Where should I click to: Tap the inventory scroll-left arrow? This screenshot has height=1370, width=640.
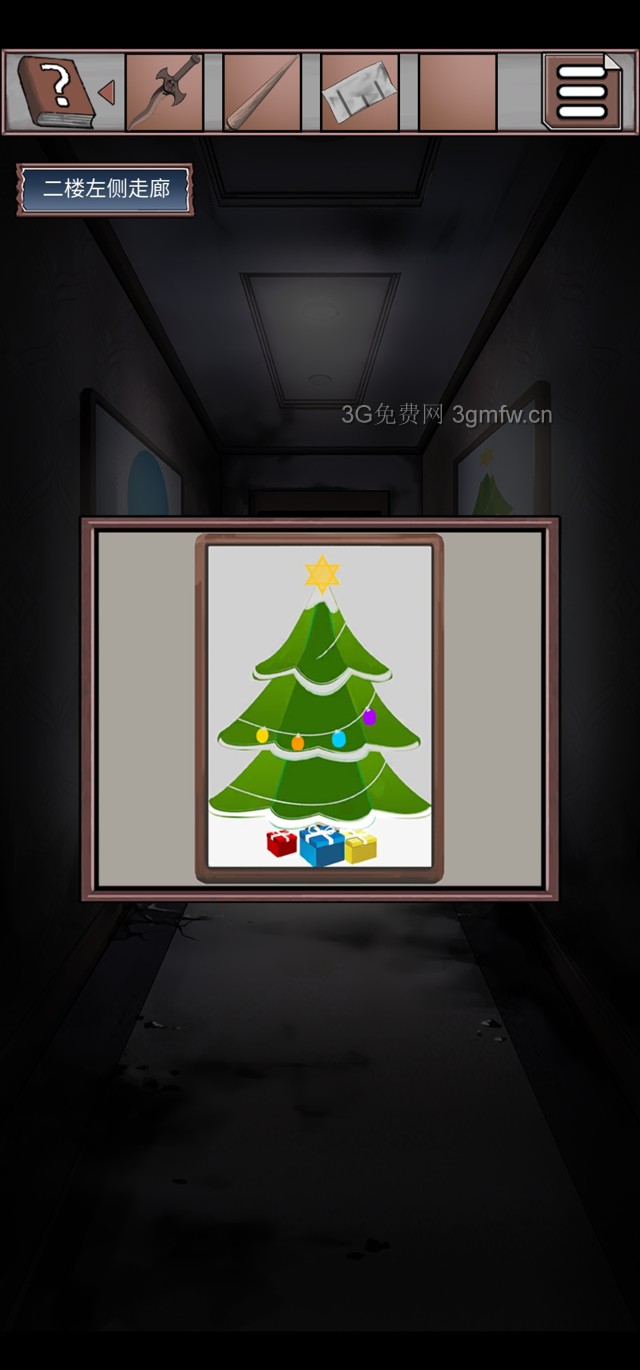pos(107,92)
